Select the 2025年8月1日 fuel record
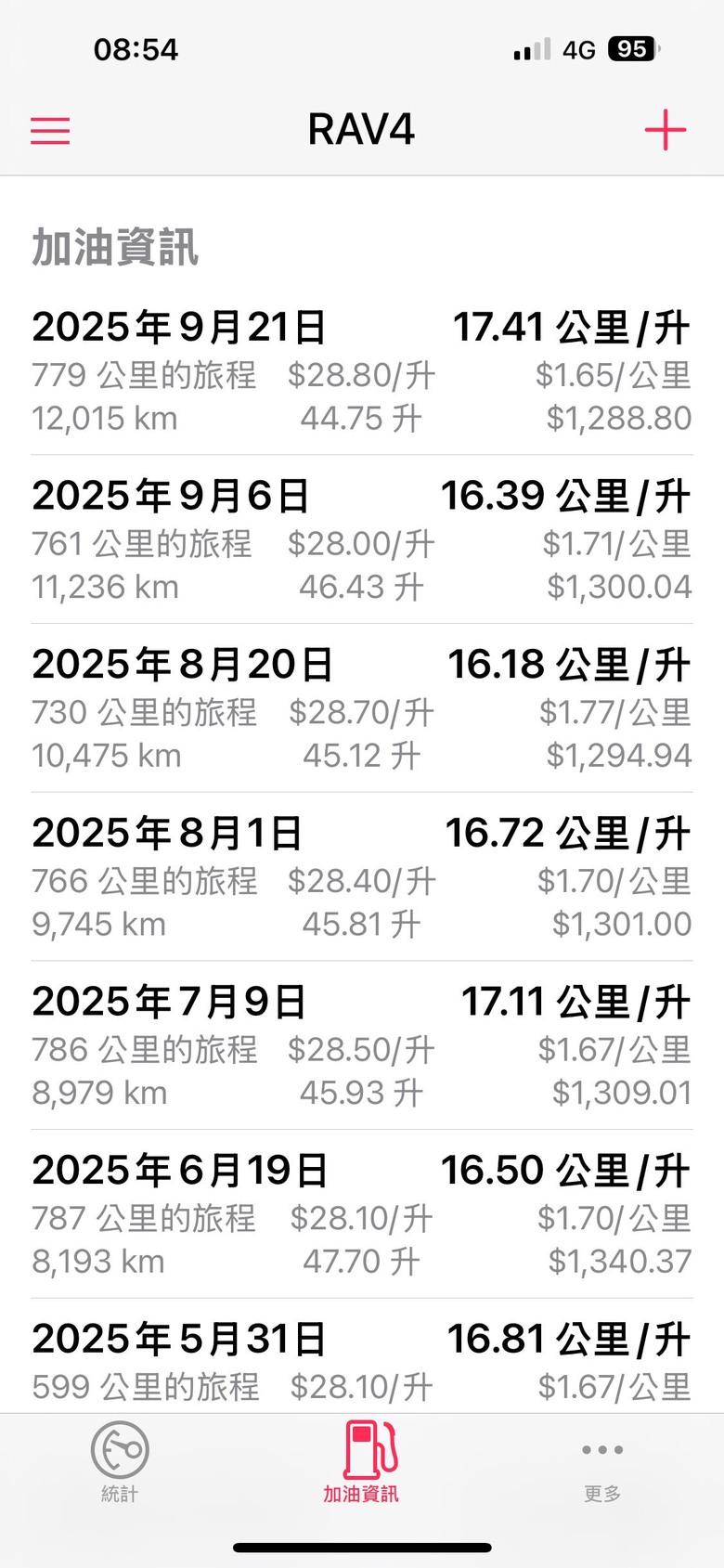The height and width of the screenshot is (1568, 724). click(x=362, y=878)
